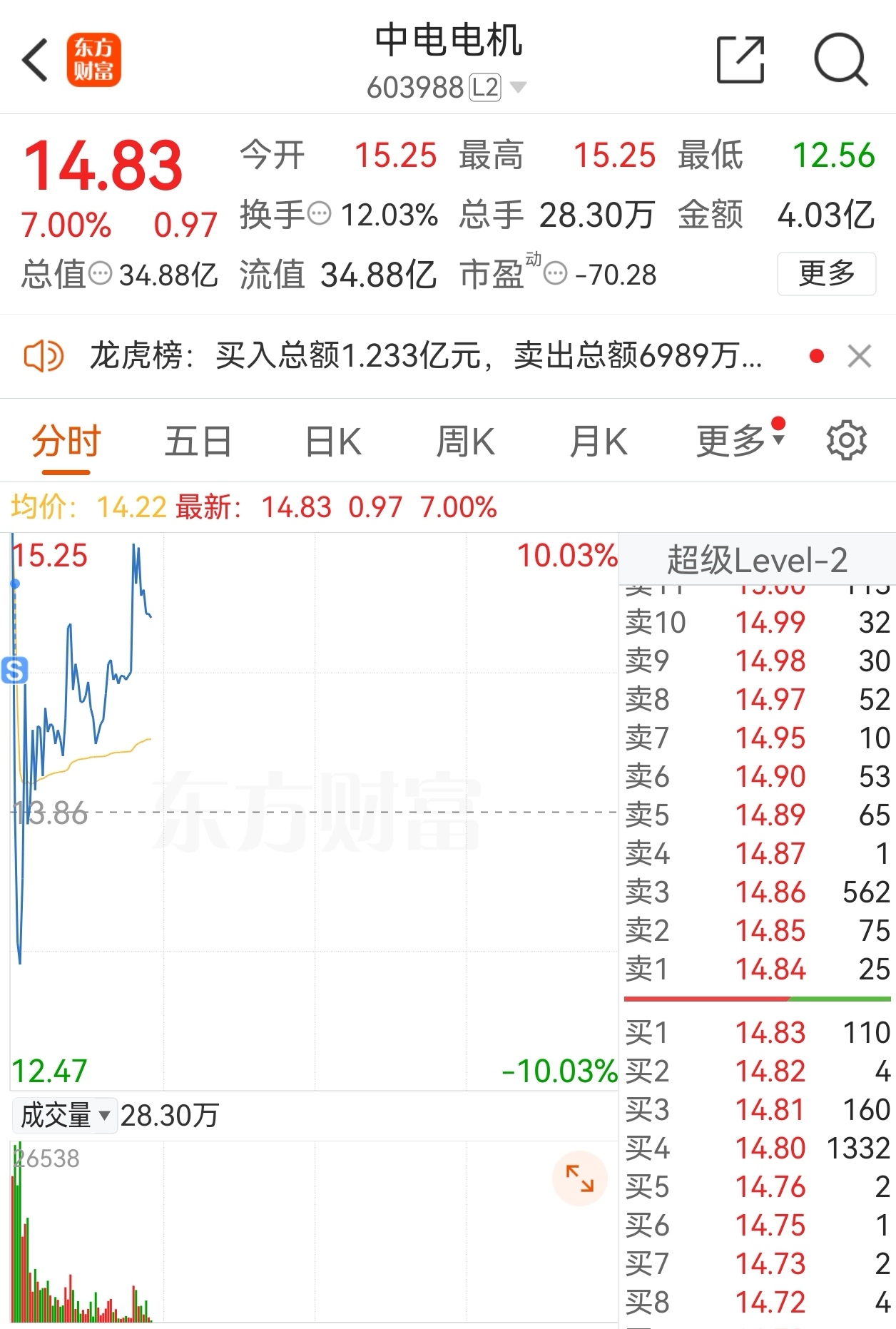The width and height of the screenshot is (896, 1329).
Task: Switch to the 日K chart tab
Action: pos(332,440)
